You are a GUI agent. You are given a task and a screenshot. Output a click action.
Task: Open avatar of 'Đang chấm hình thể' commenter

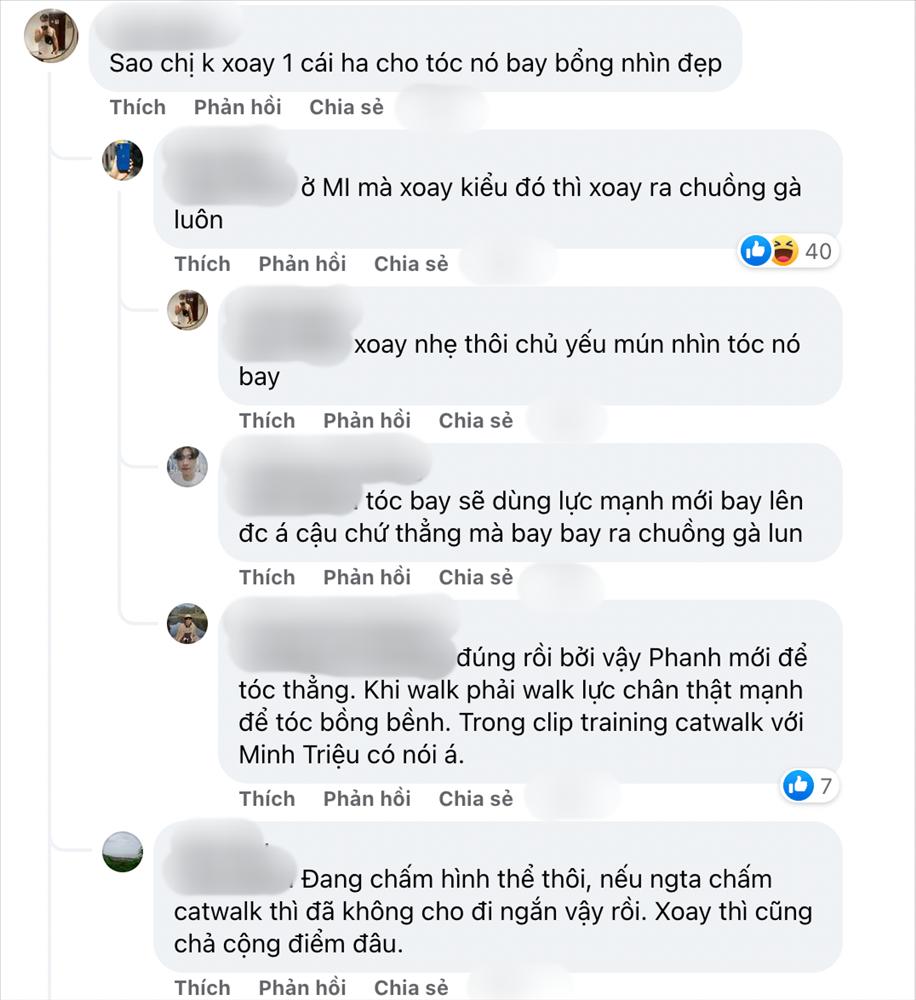pos(123,851)
